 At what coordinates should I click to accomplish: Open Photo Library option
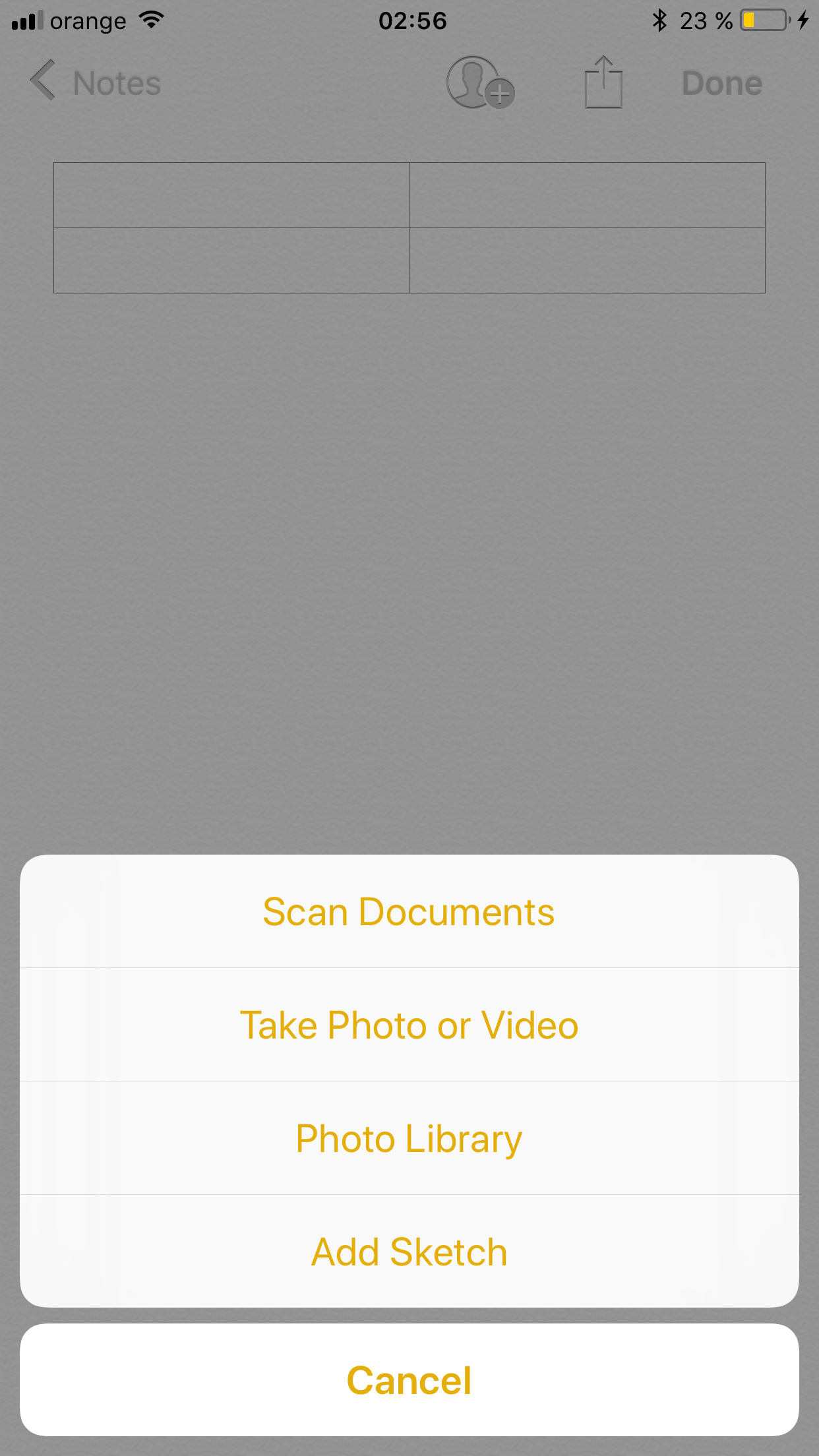click(x=409, y=1138)
